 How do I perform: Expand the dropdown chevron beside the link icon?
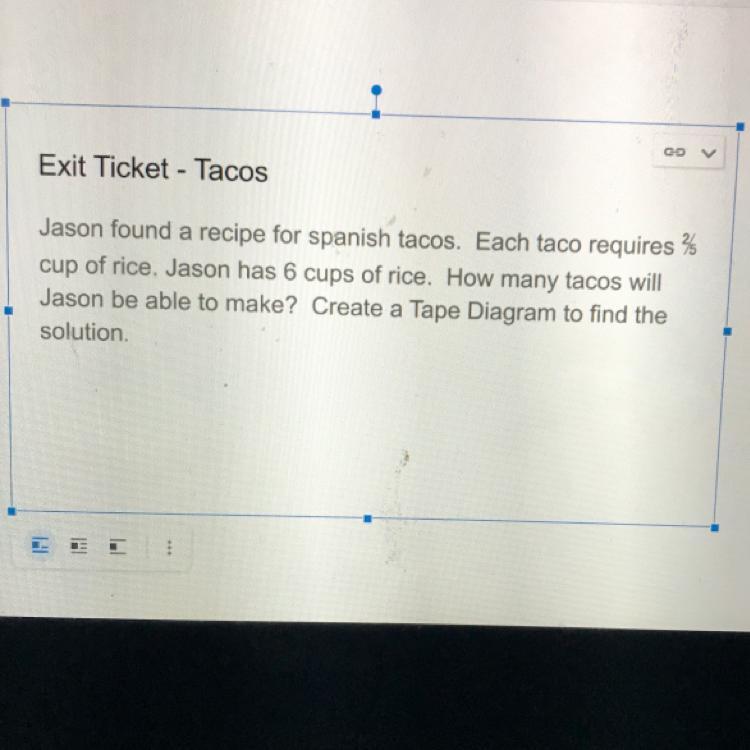point(709,154)
